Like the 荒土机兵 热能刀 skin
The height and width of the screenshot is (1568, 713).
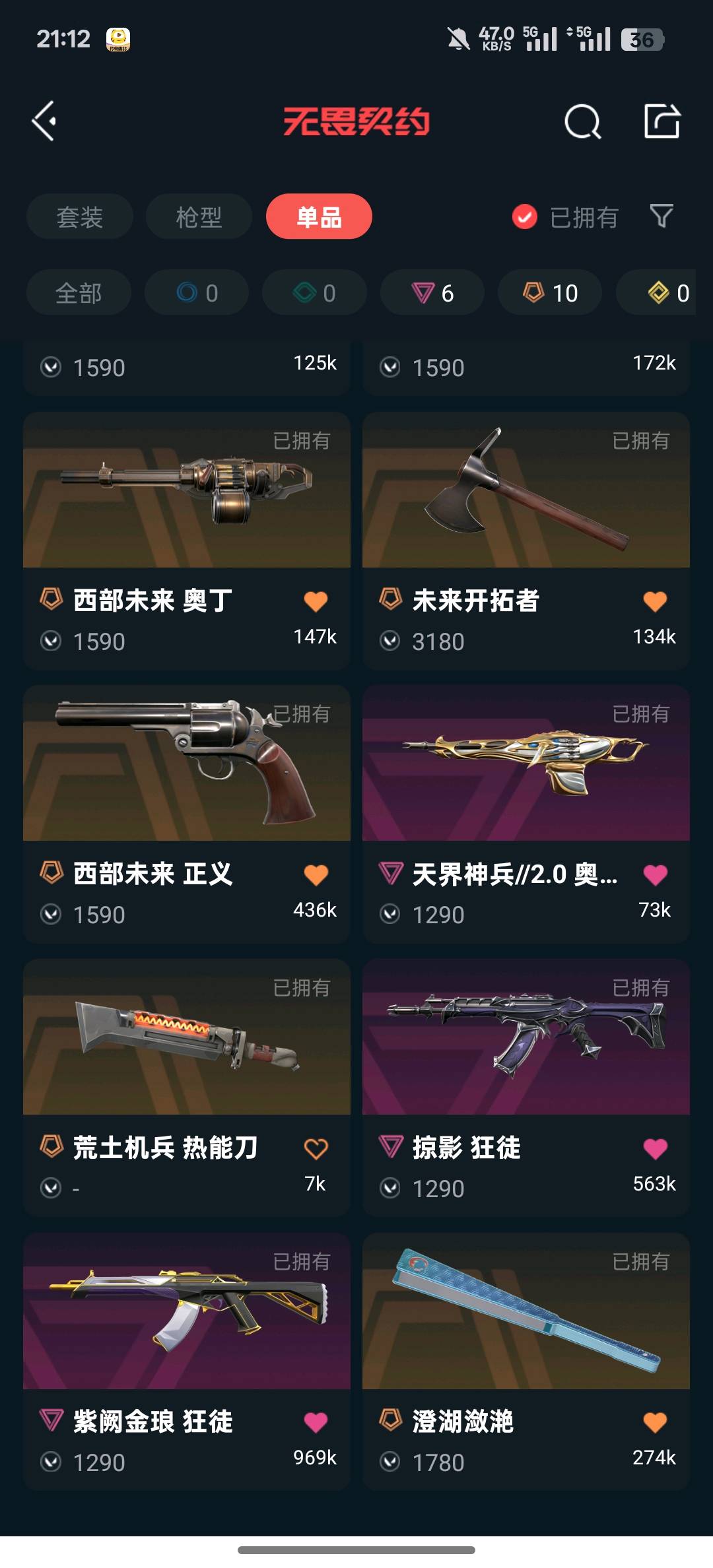pos(316,1149)
